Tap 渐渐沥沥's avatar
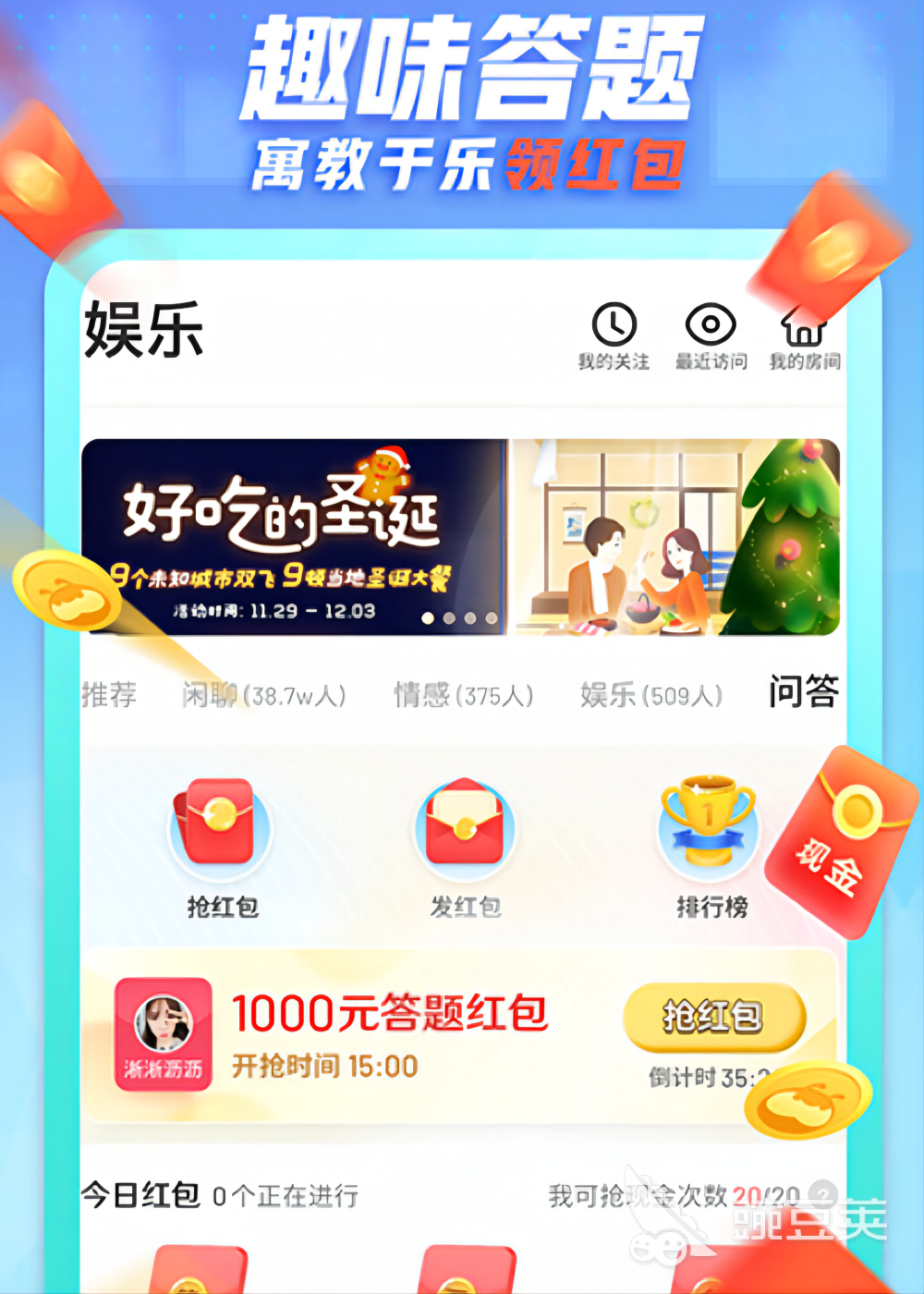The image size is (924, 1294). 164,1023
